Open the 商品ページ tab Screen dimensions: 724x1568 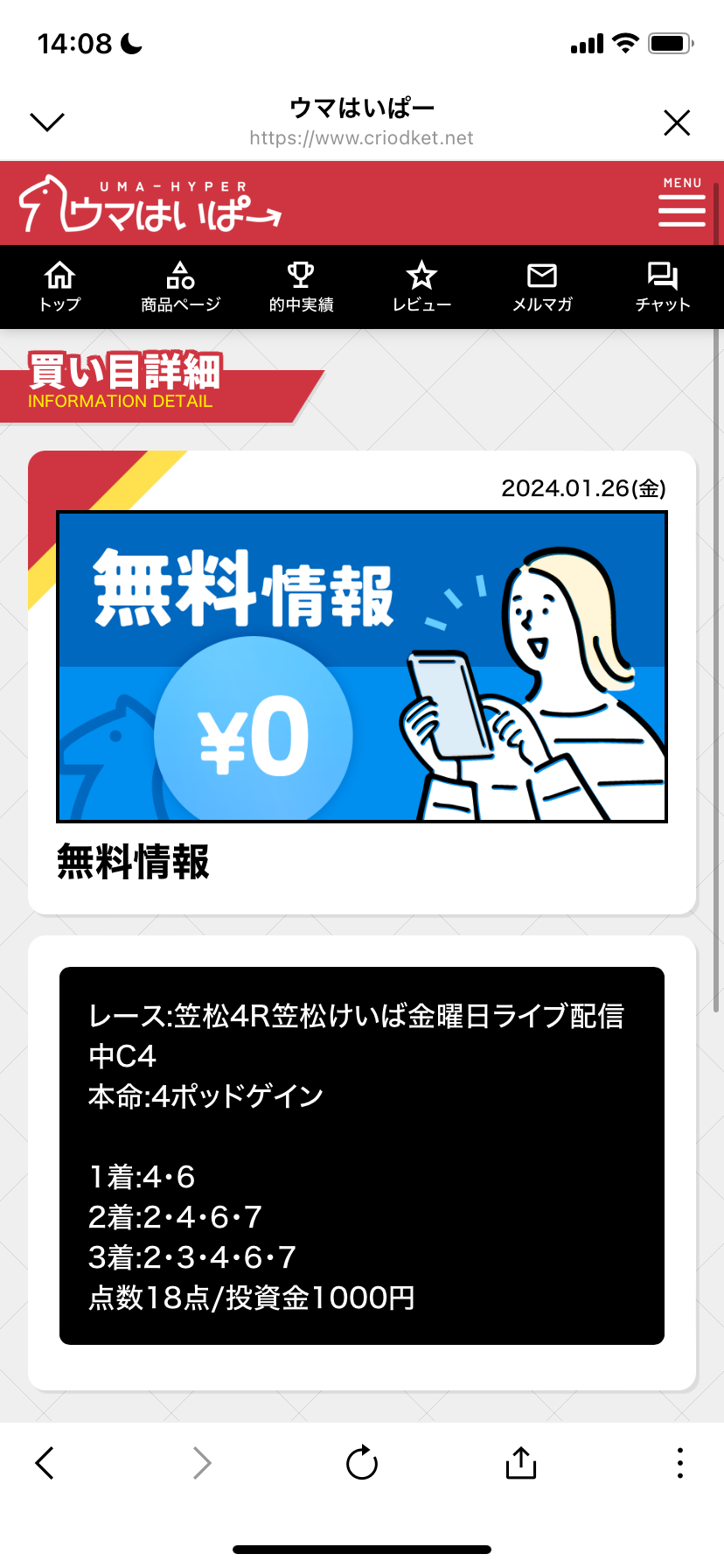[x=180, y=287]
